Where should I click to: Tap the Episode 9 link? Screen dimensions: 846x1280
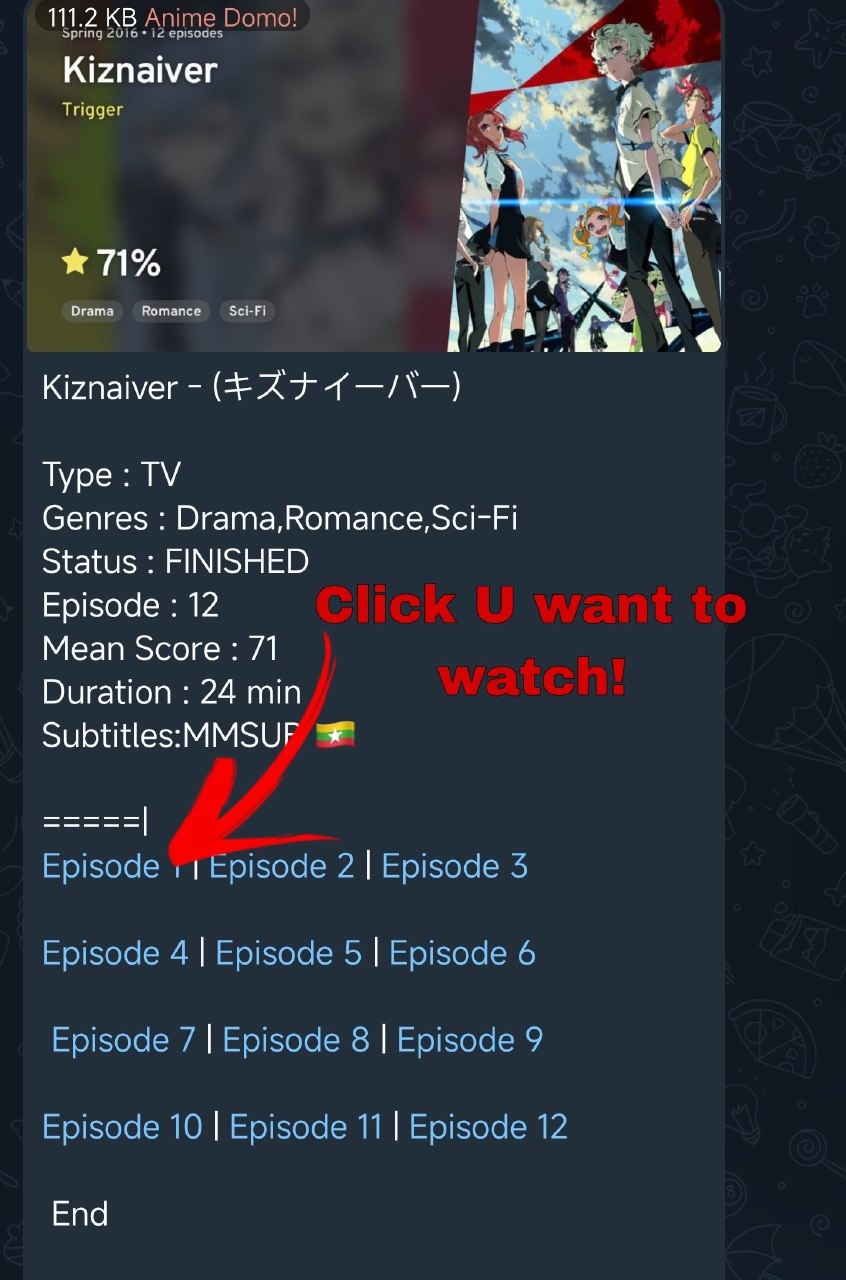tap(470, 1040)
